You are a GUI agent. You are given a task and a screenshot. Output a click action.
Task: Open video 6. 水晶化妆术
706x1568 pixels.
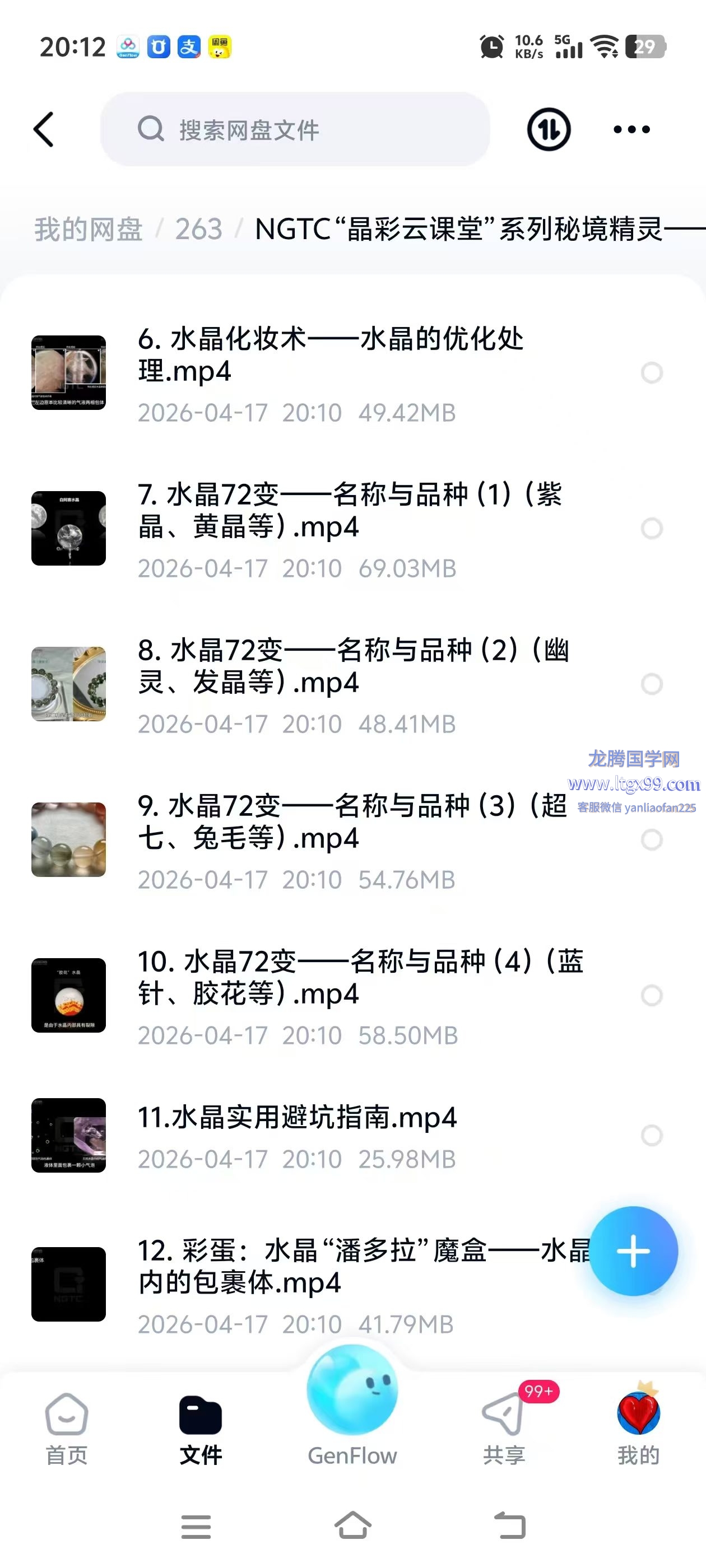[x=330, y=355]
